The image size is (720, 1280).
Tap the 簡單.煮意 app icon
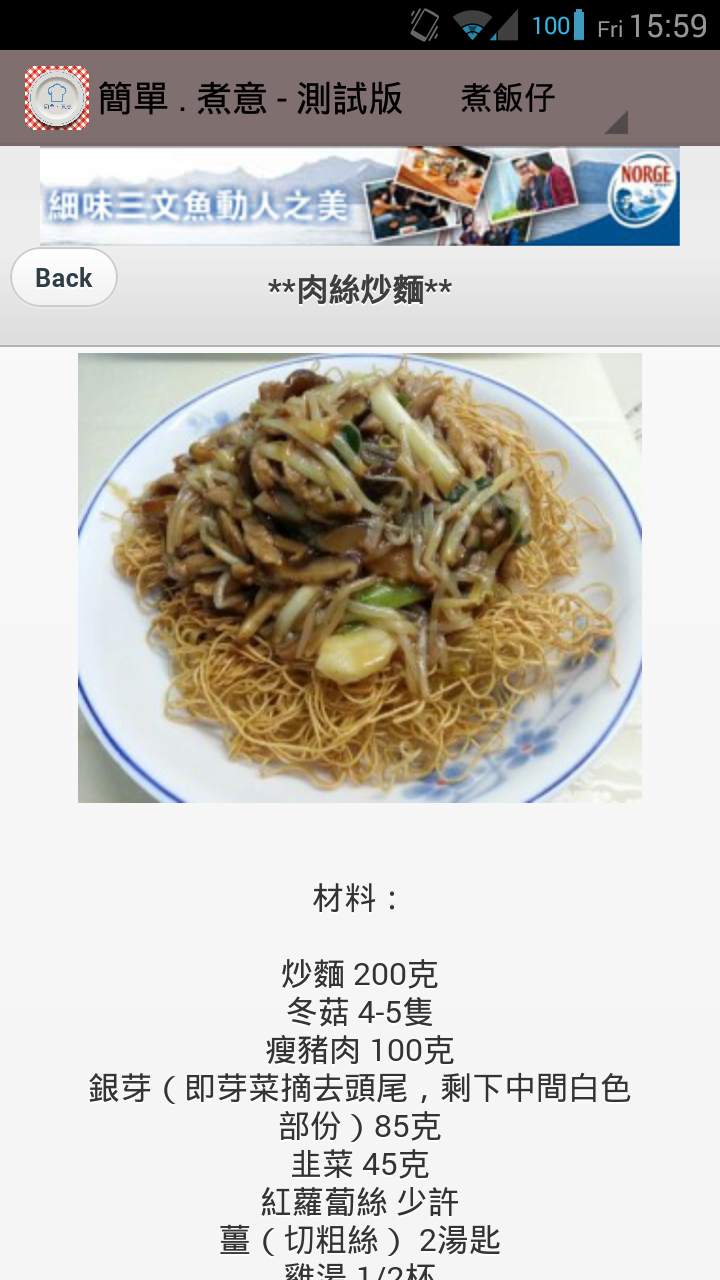point(57,98)
